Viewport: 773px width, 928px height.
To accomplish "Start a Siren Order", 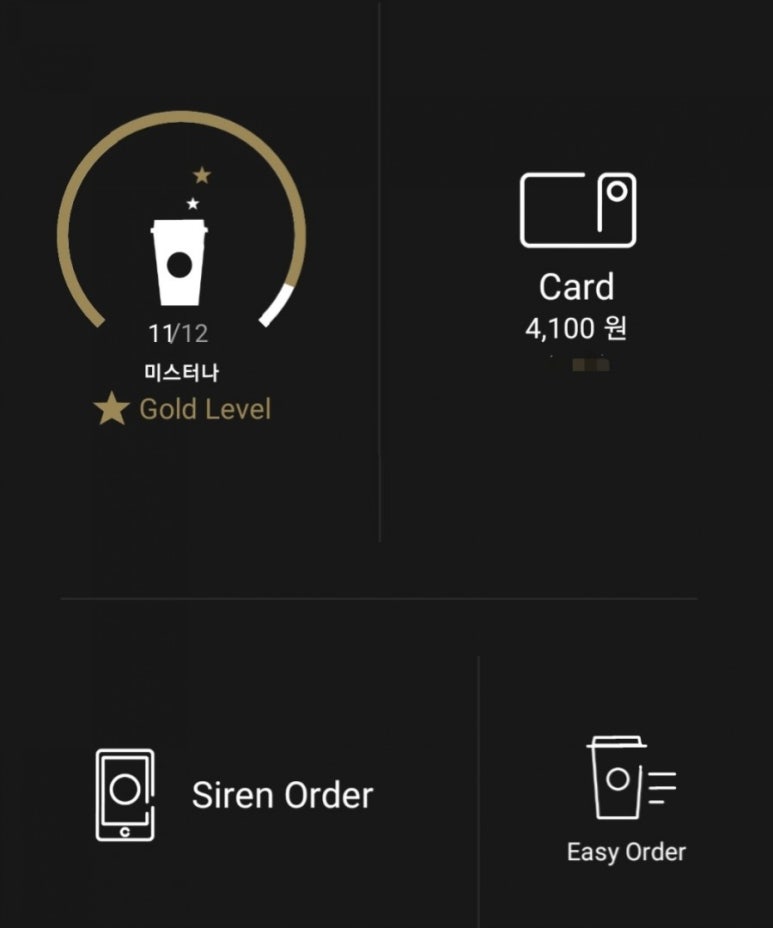I will (x=236, y=795).
